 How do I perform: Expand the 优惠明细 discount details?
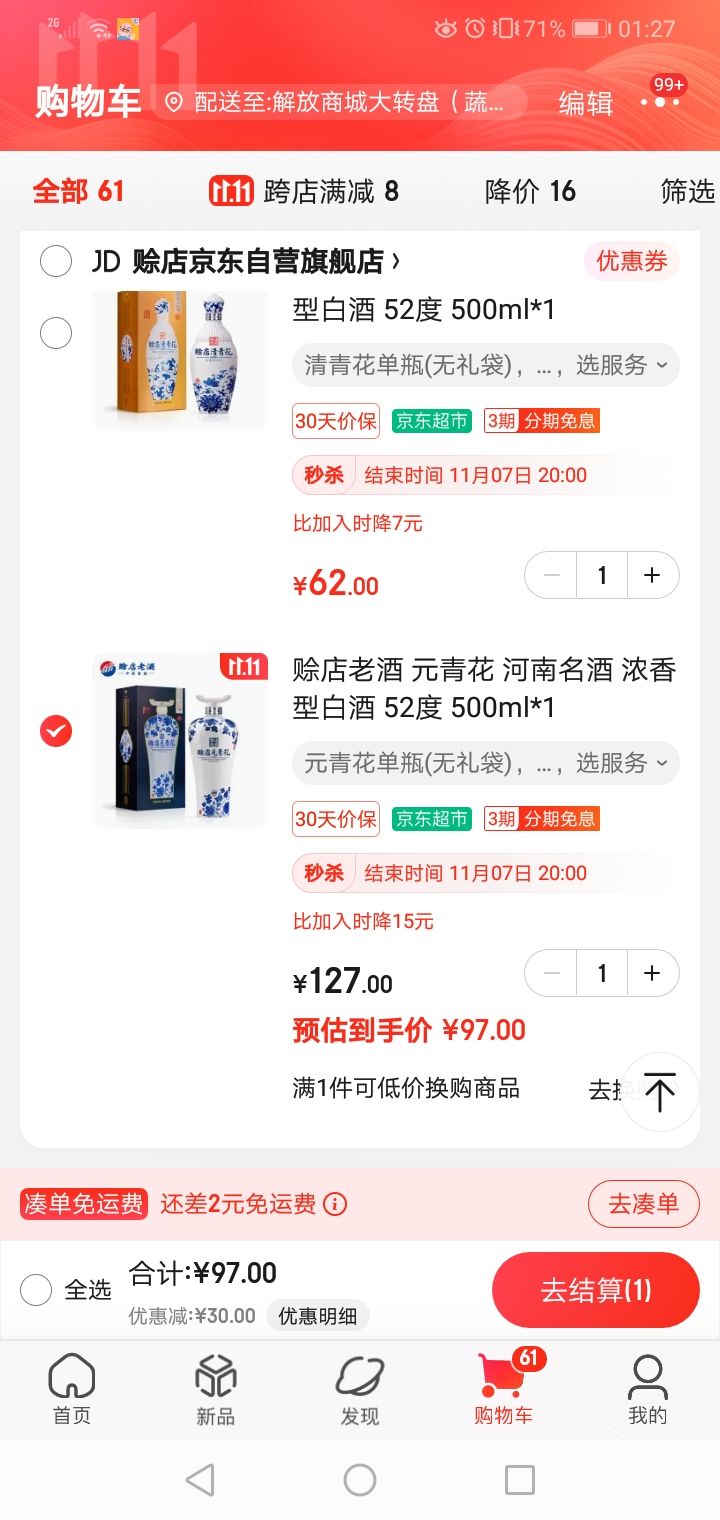pyautogui.click(x=318, y=1314)
